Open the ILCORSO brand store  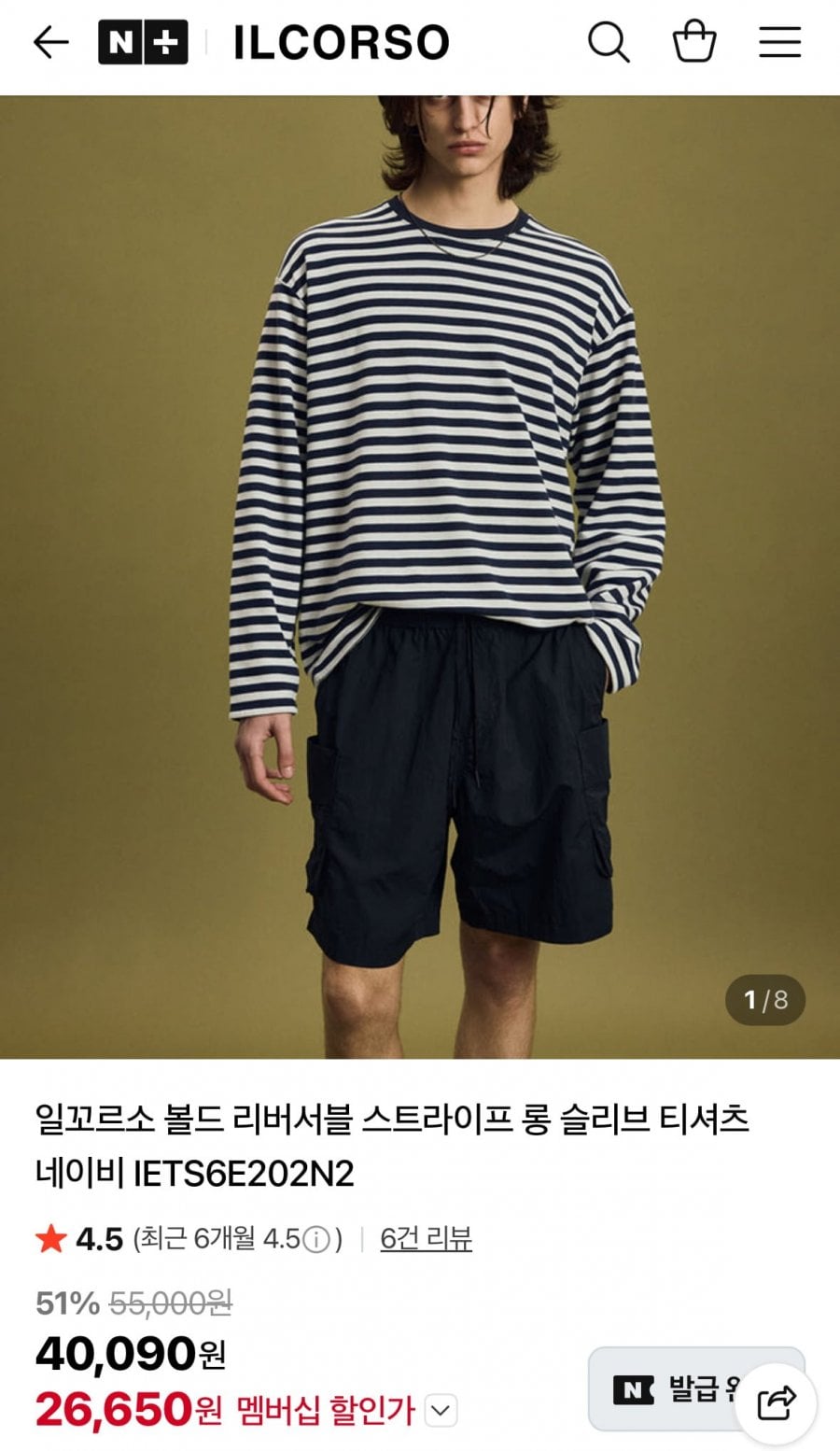342,43
